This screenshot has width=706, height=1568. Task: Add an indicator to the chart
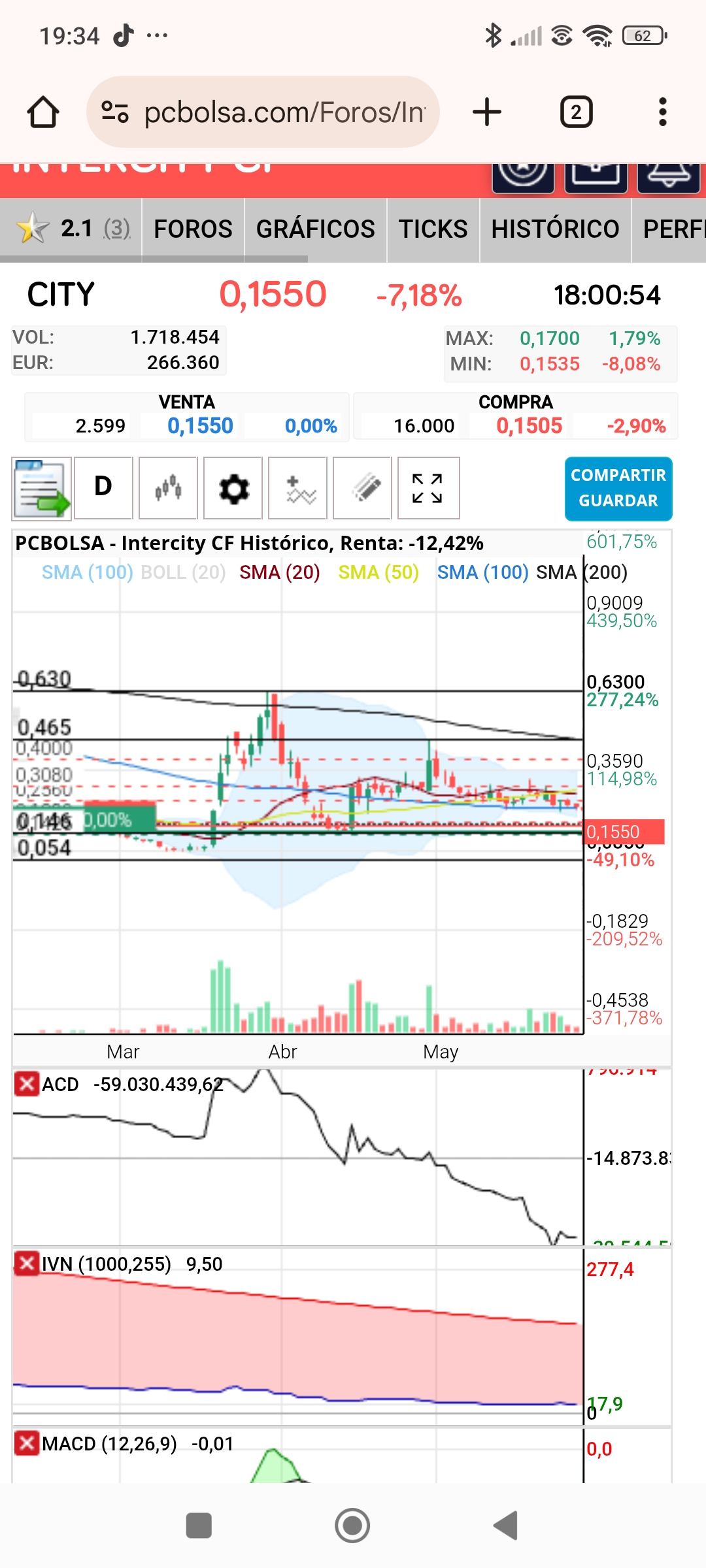(x=297, y=487)
